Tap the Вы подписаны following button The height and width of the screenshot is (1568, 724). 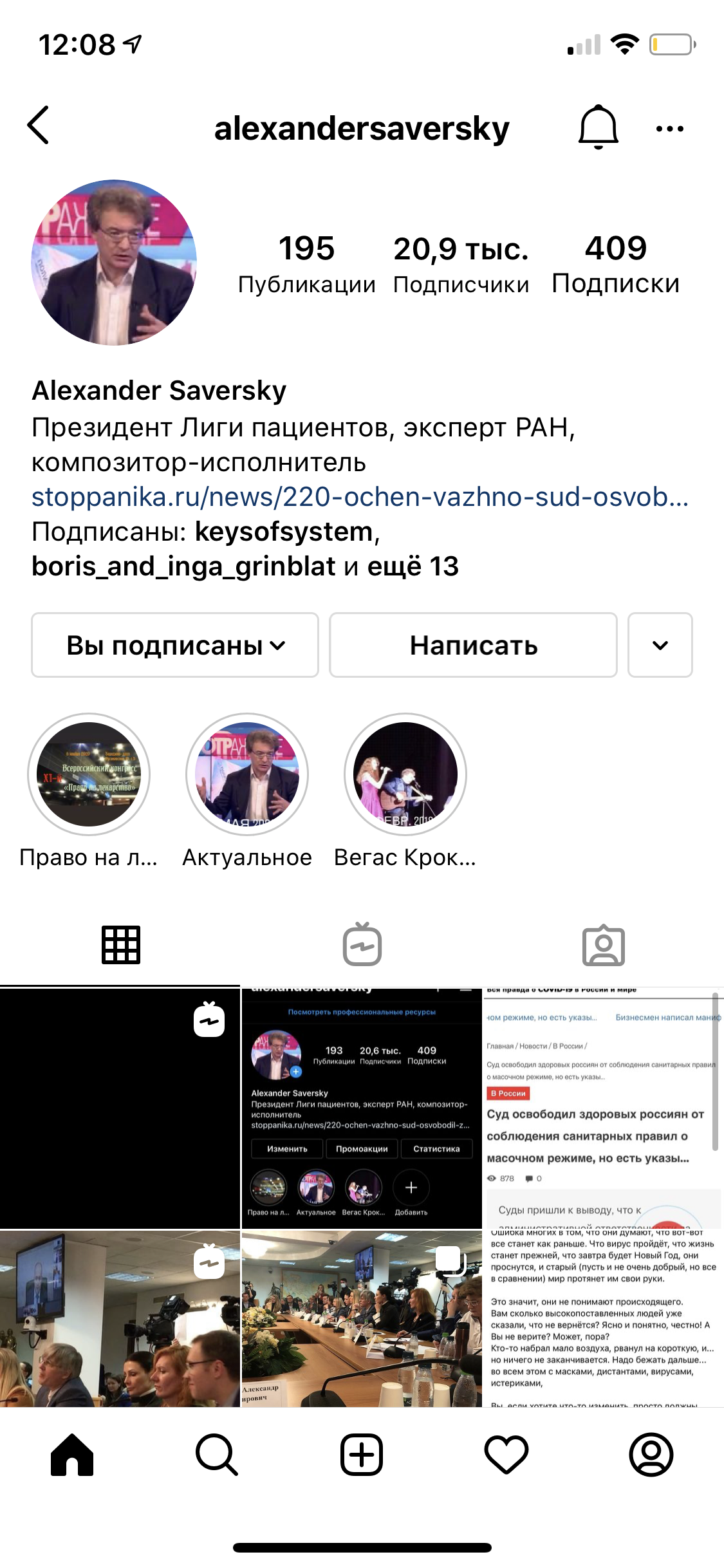pos(175,645)
